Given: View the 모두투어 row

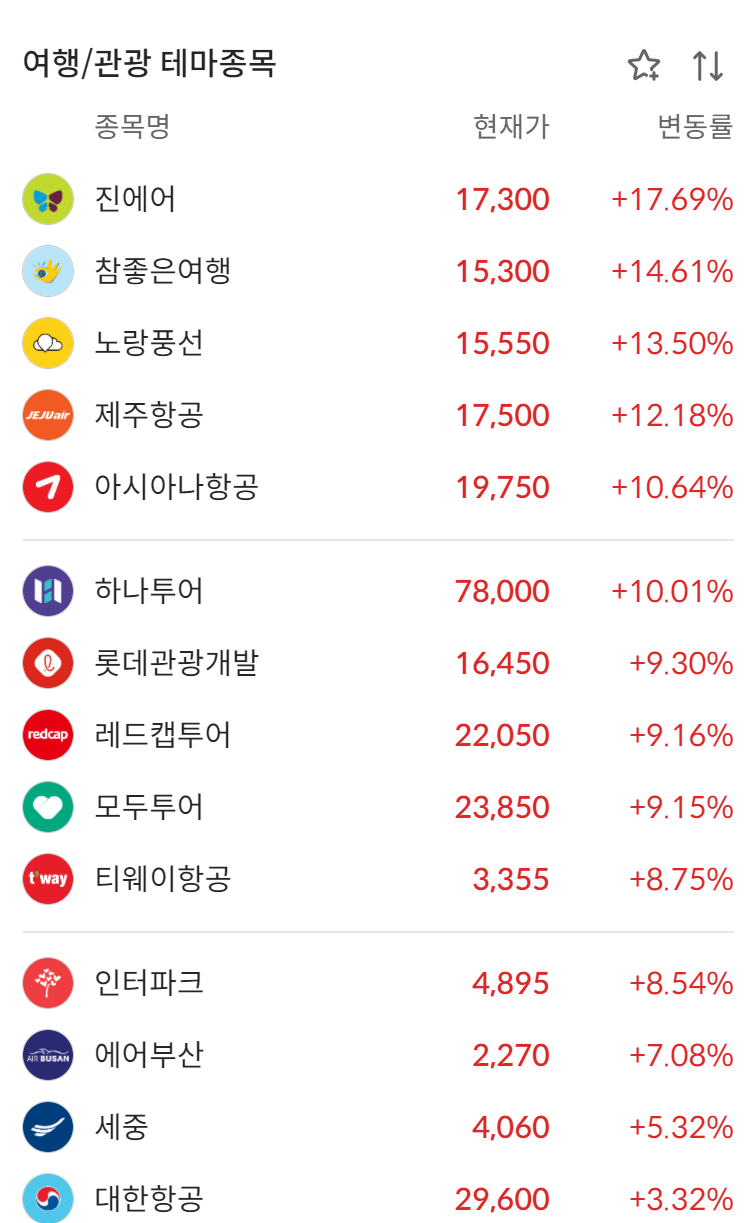Looking at the screenshot, I should 378,807.
